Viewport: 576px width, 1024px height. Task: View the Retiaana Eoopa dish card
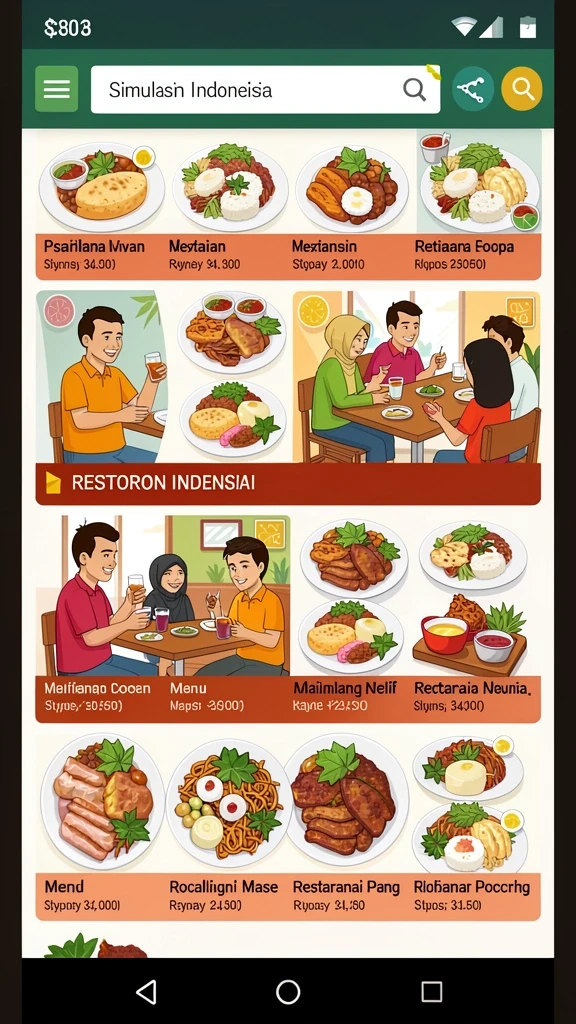pos(477,210)
